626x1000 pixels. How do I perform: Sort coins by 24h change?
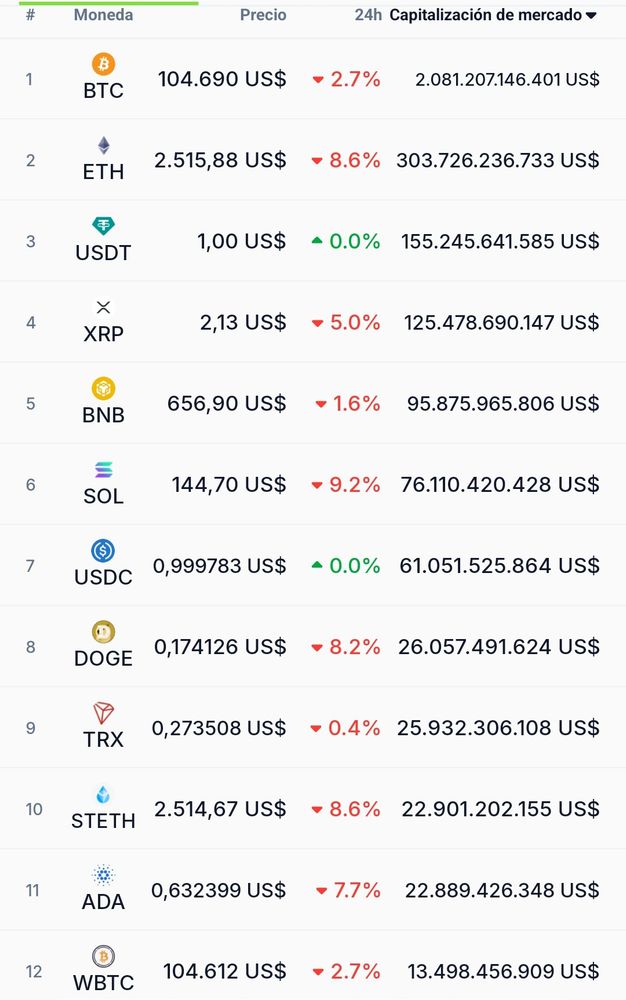tap(368, 15)
